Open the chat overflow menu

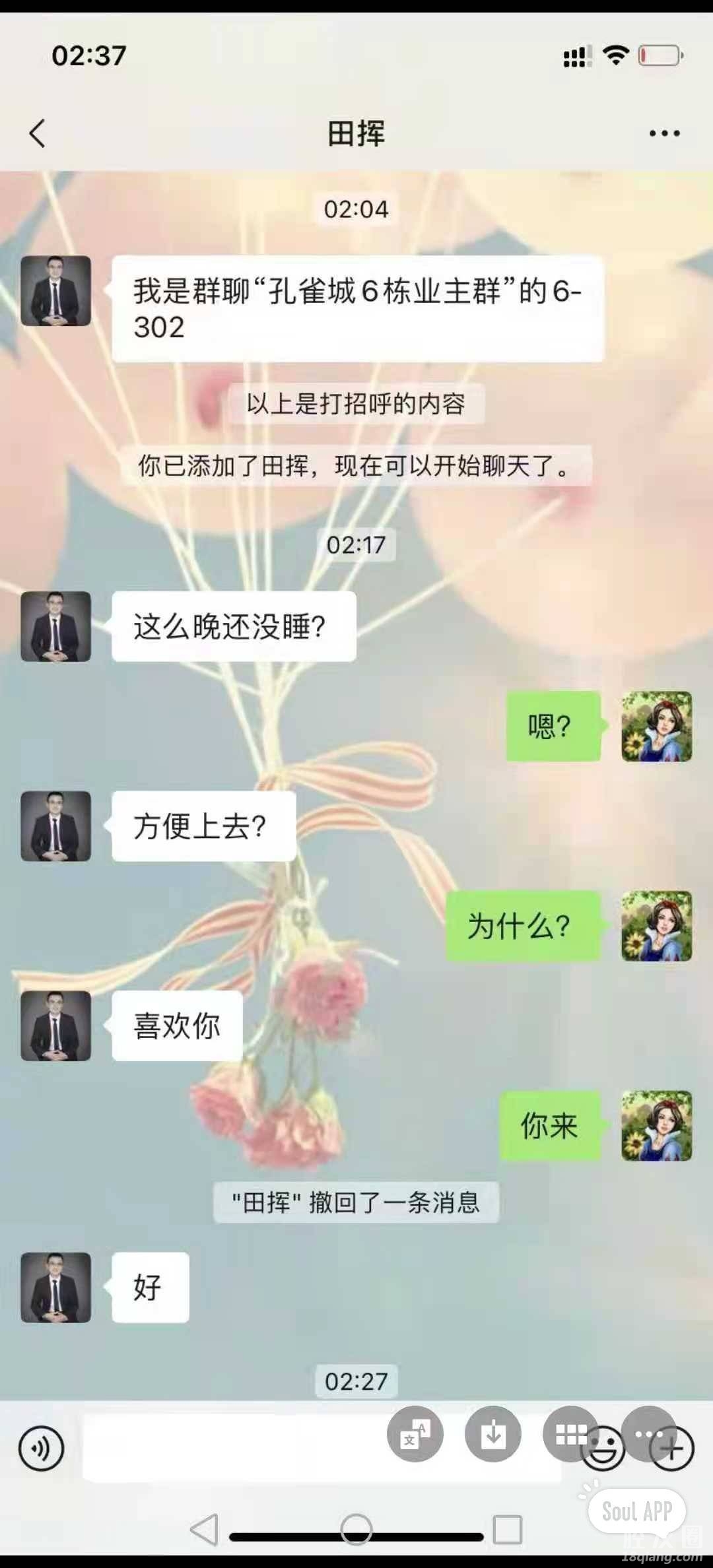coord(664,133)
